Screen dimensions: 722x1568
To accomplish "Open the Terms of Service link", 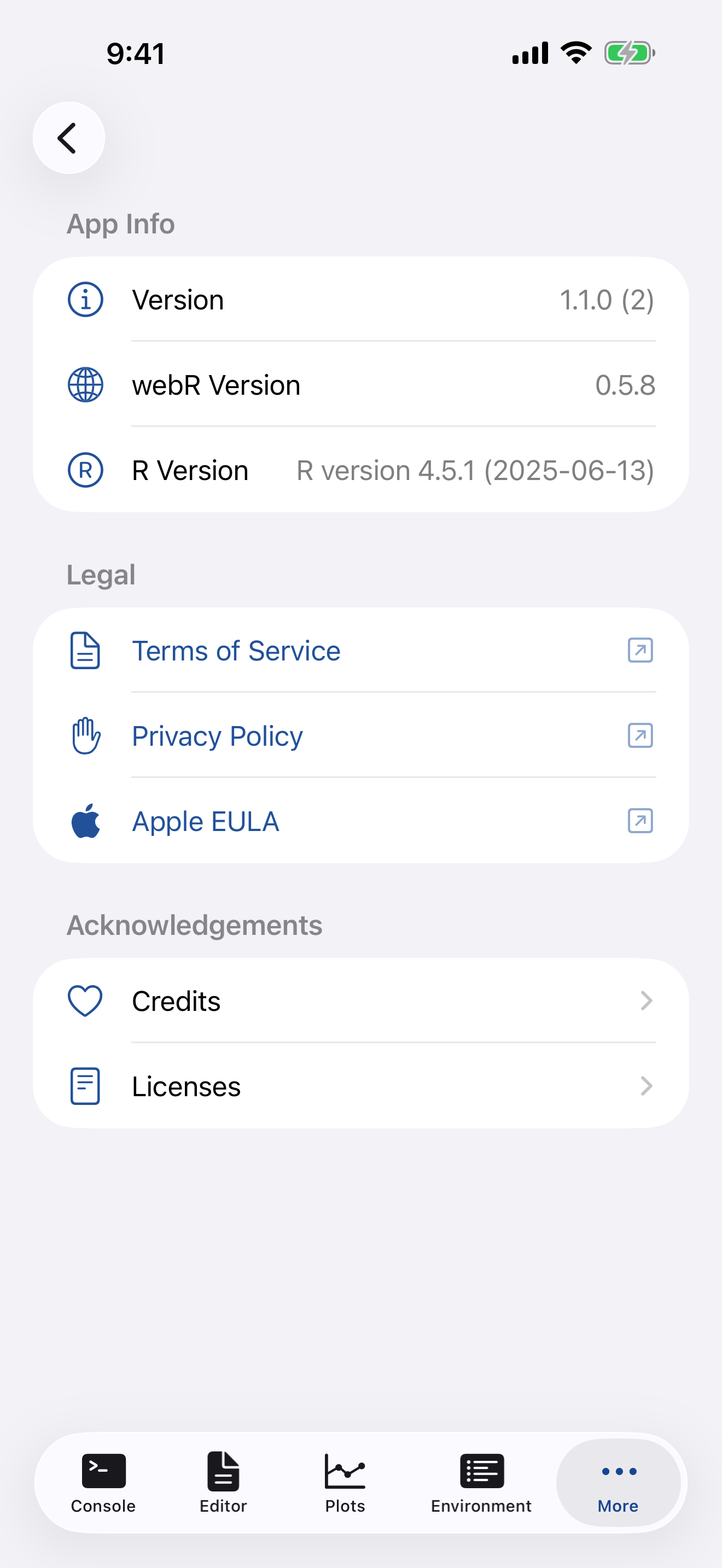I will 236,650.
